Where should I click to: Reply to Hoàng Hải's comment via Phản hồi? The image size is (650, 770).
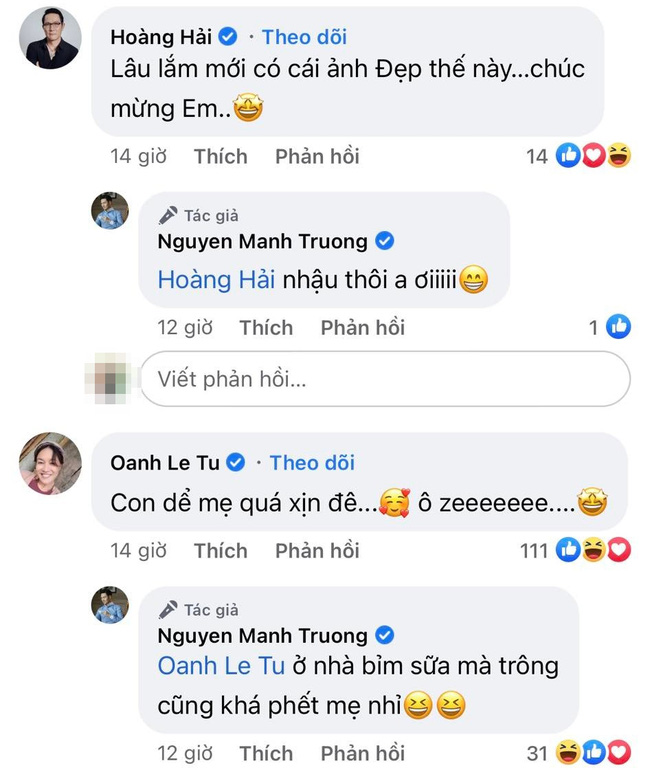tap(317, 156)
